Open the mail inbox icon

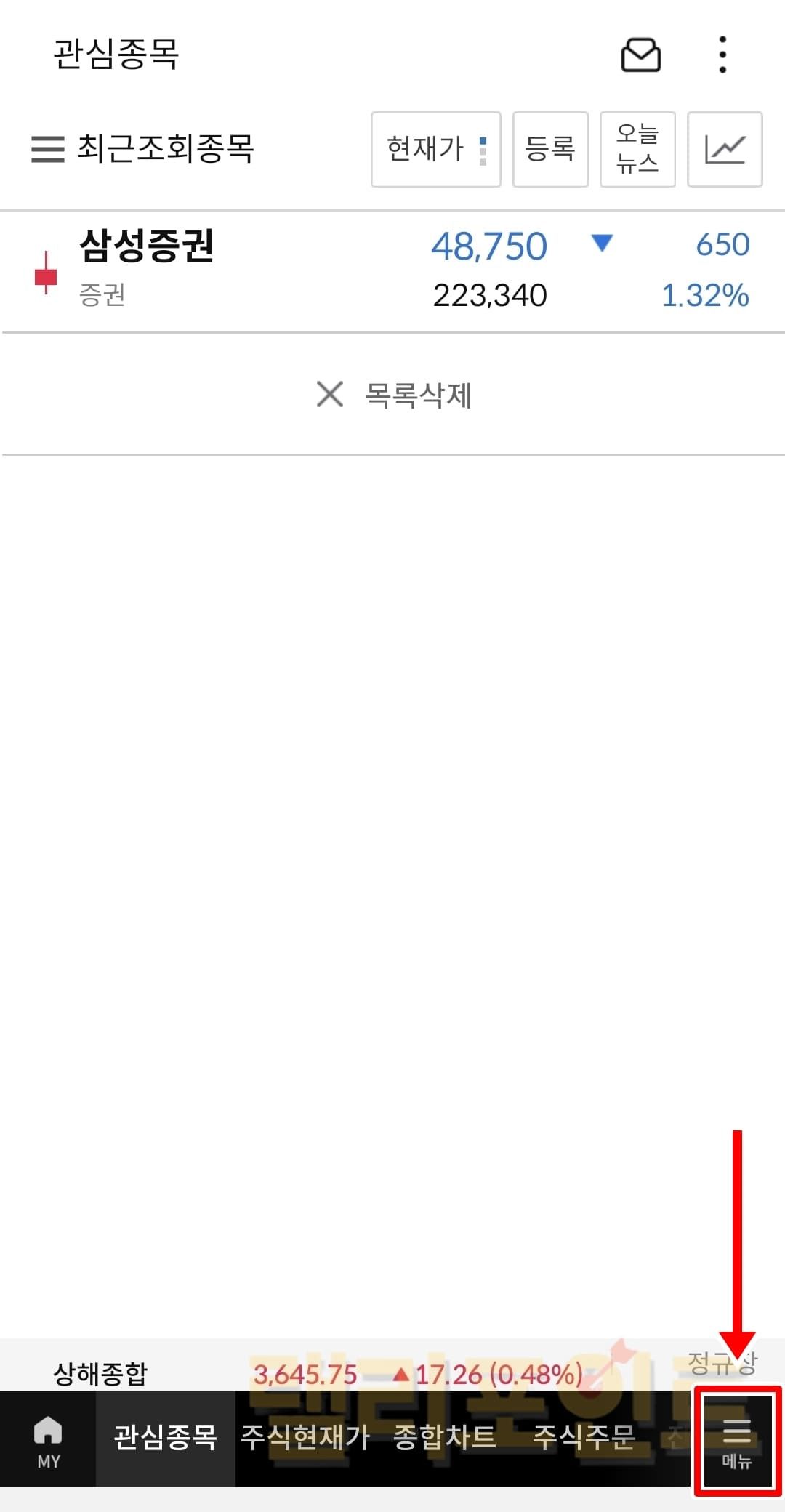click(640, 55)
